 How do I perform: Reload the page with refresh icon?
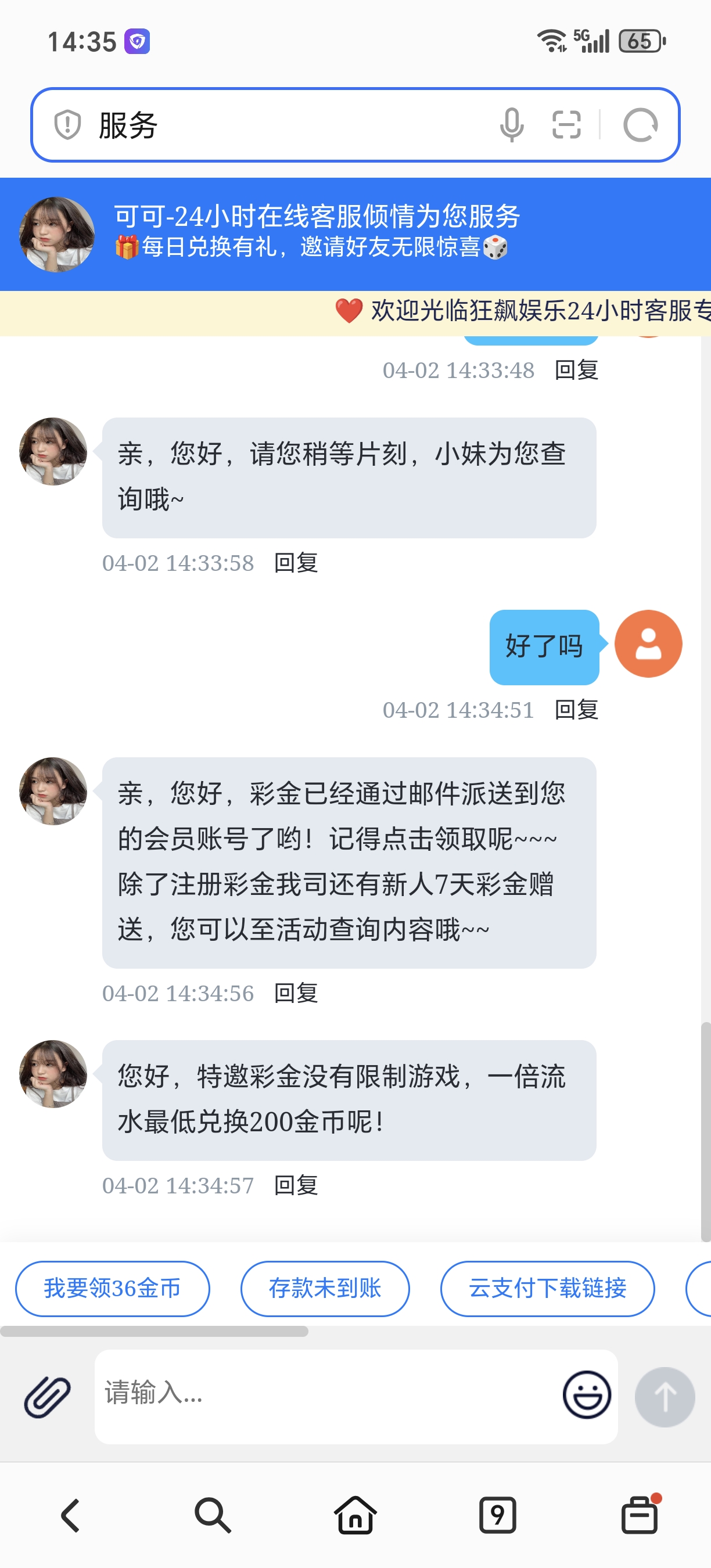click(x=640, y=125)
